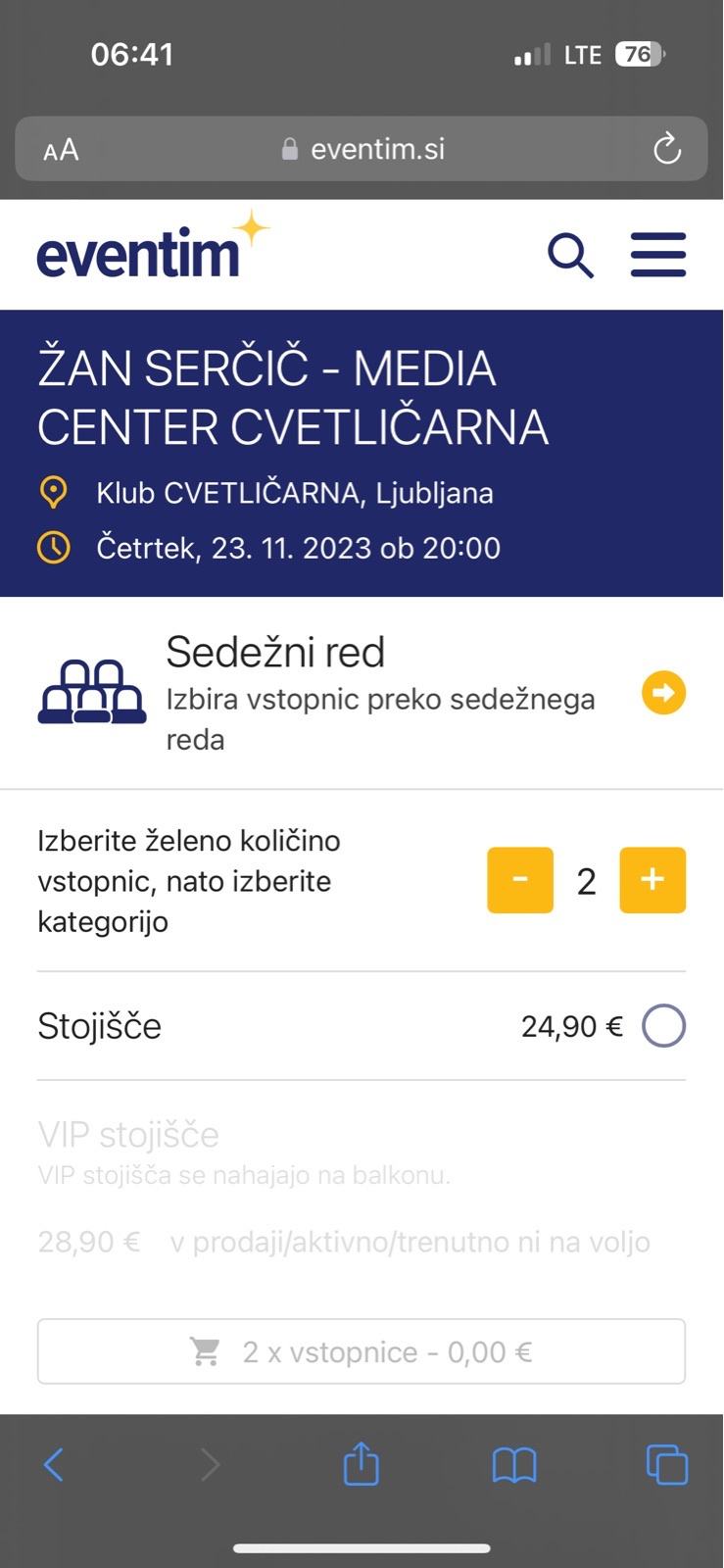The image size is (724, 1568).
Task: Open the hamburger navigation menu
Action: pos(657,253)
